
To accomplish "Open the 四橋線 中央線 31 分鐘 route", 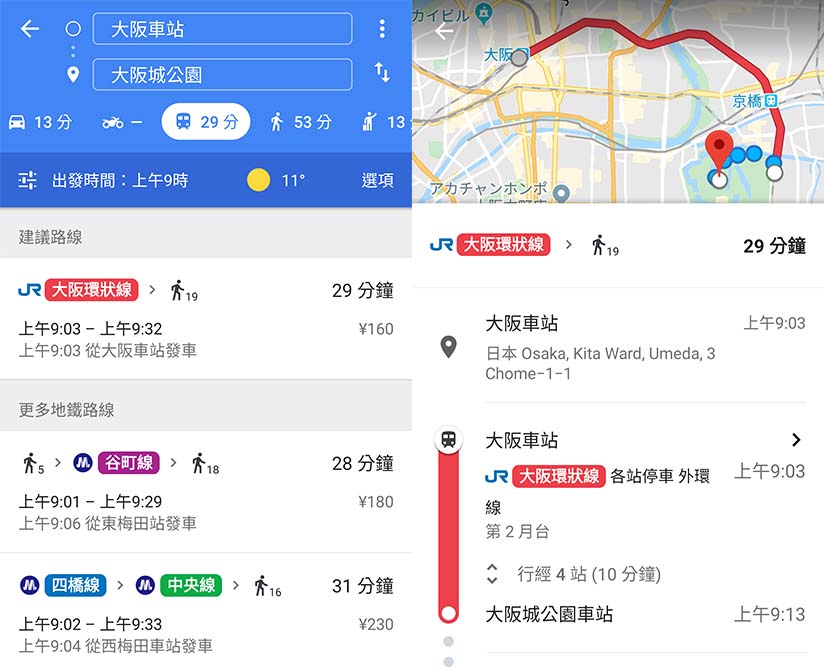I will pyautogui.click(x=205, y=612).
